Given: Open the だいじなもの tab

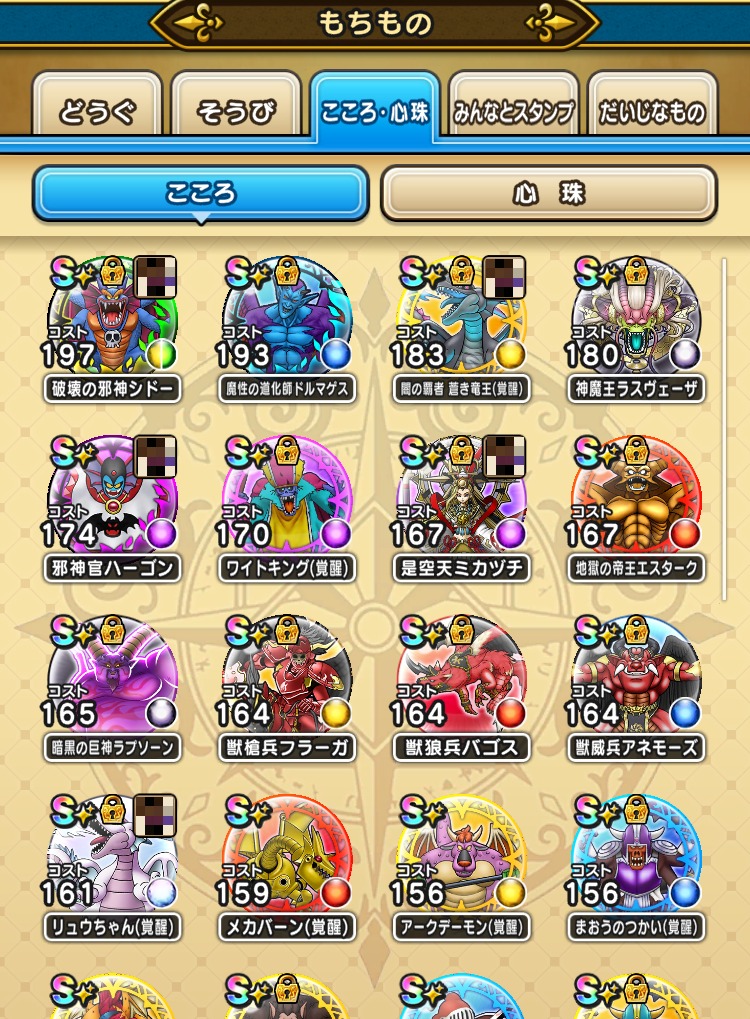Looking at the screenshot, I should click(652, 111).
